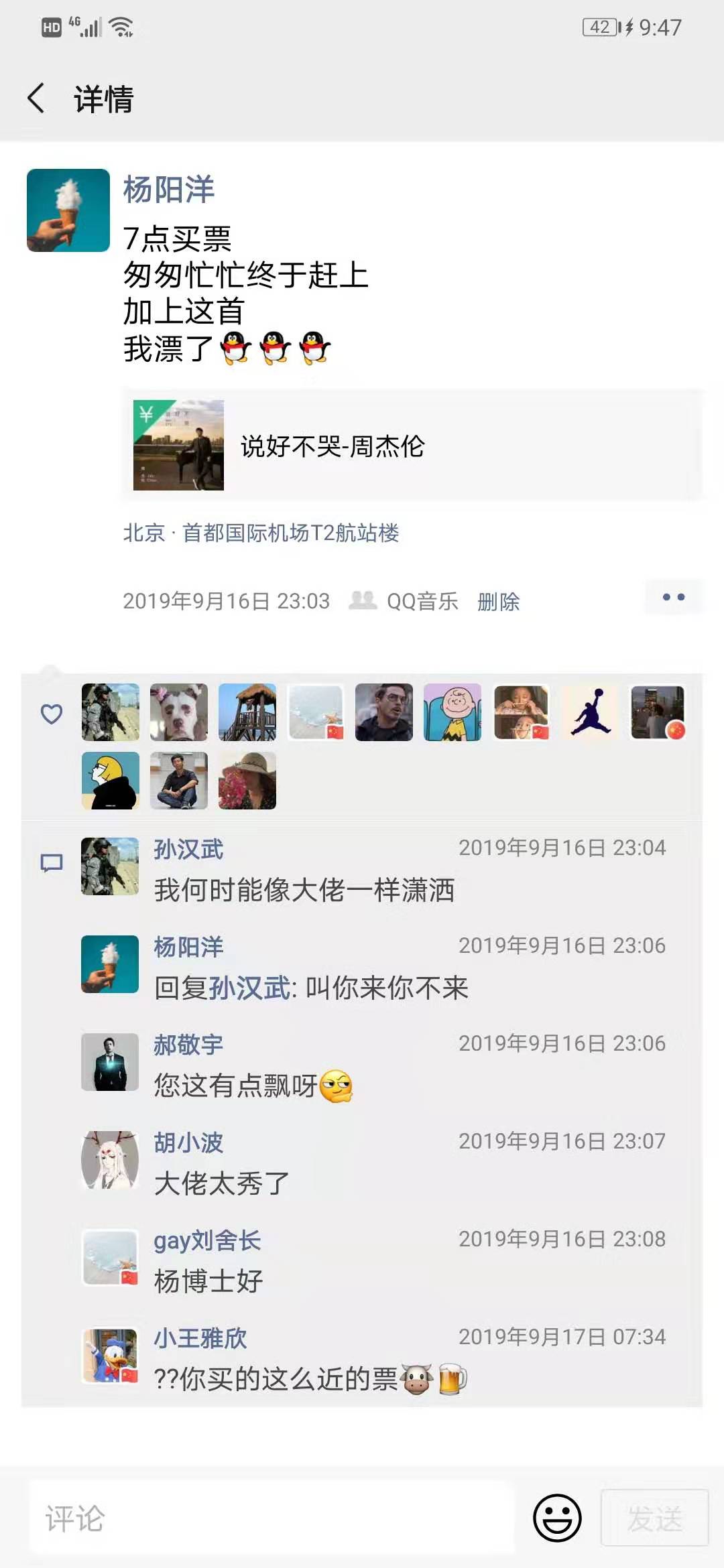
Task: Open 孙汉武's comment to reply
Action: [x=304, y=890]
